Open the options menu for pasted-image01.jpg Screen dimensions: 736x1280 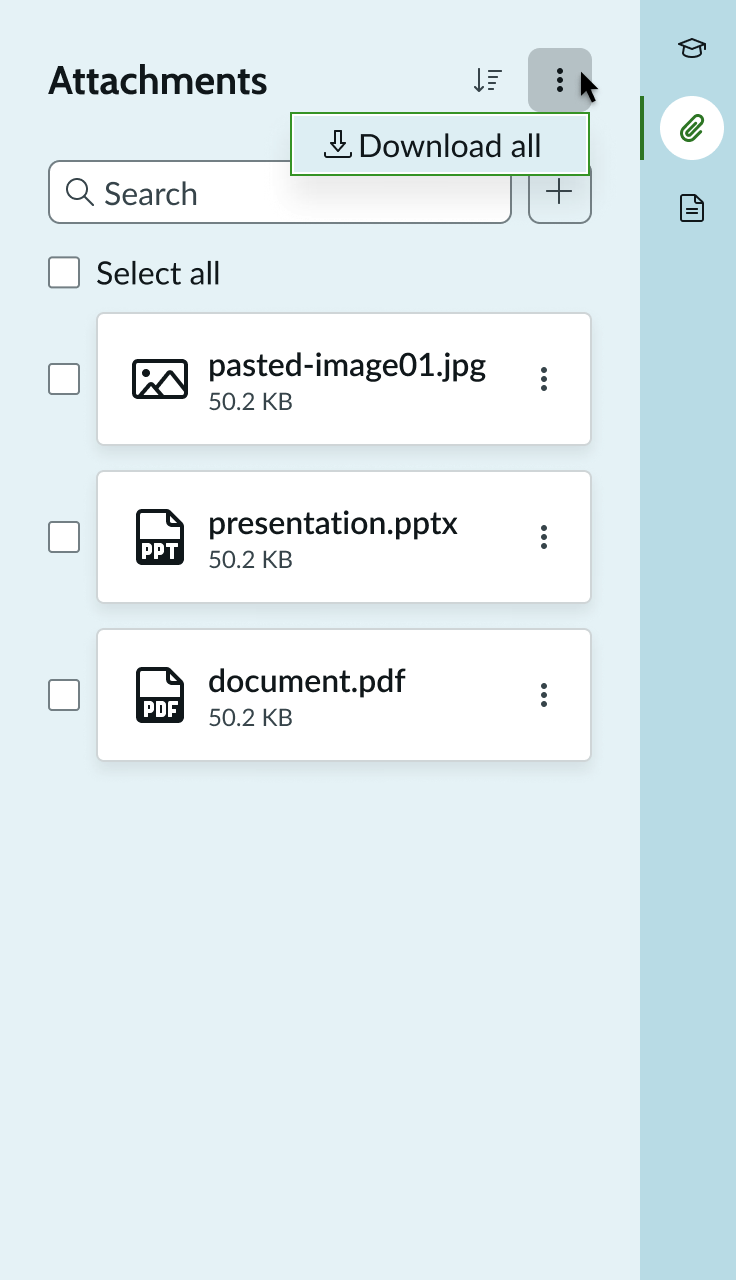[x=544, y=379]
